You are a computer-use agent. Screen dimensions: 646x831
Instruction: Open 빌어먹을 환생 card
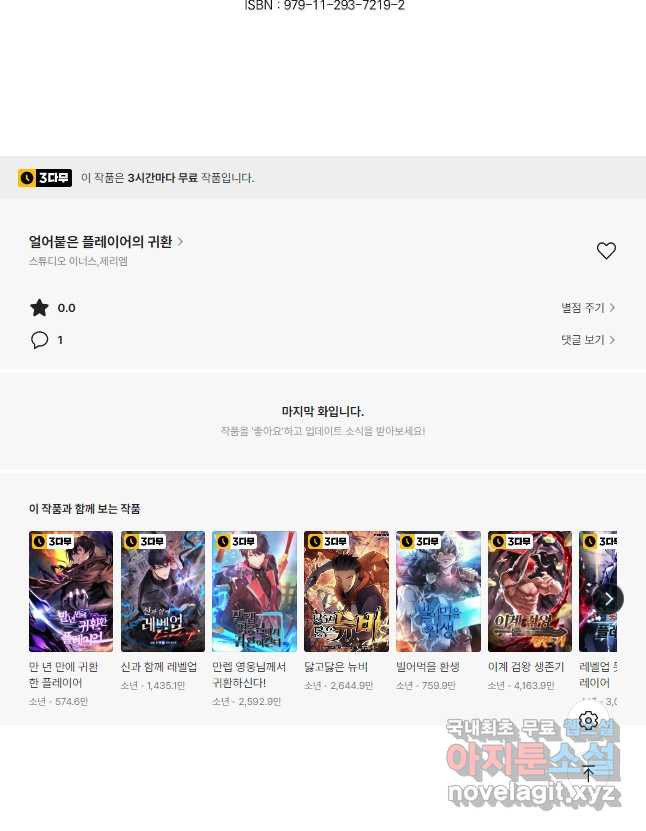point(438,591)
